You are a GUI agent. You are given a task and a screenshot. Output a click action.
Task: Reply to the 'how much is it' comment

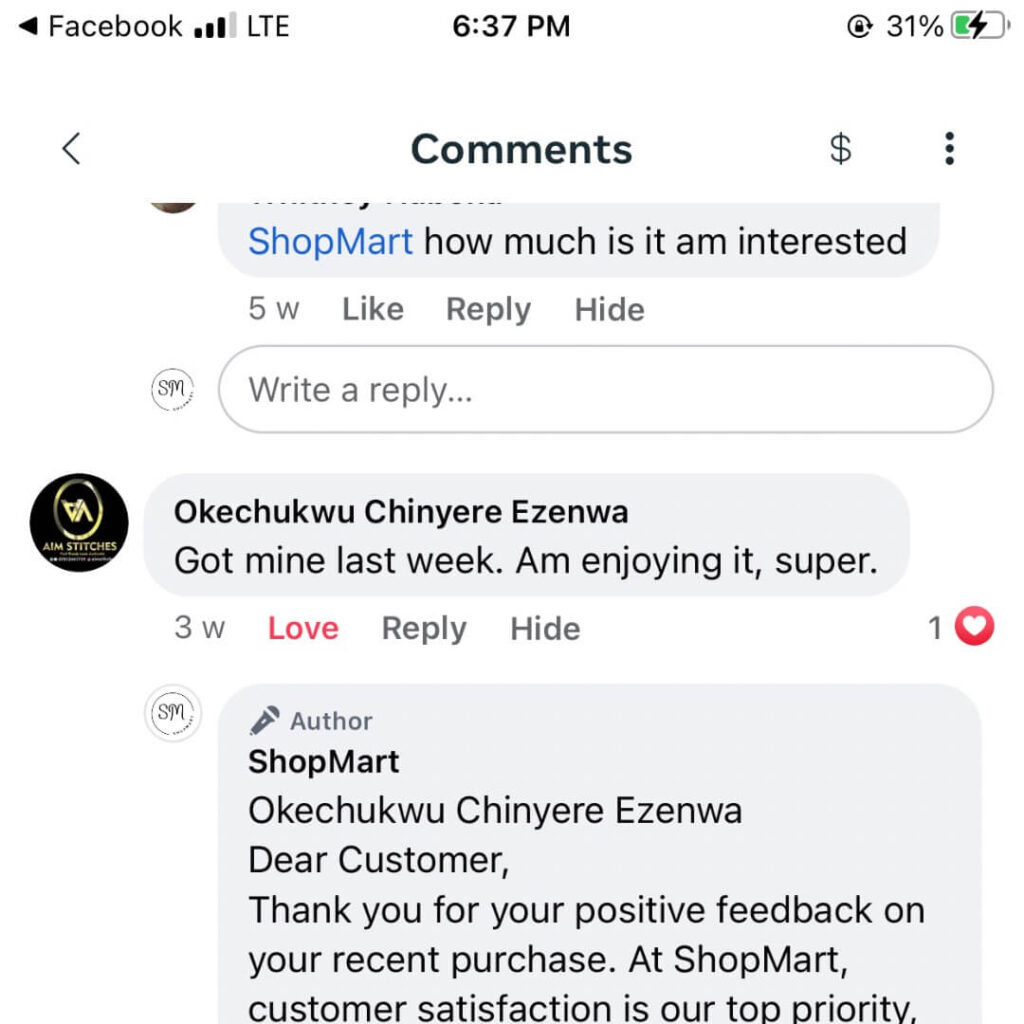pos(487,309)
